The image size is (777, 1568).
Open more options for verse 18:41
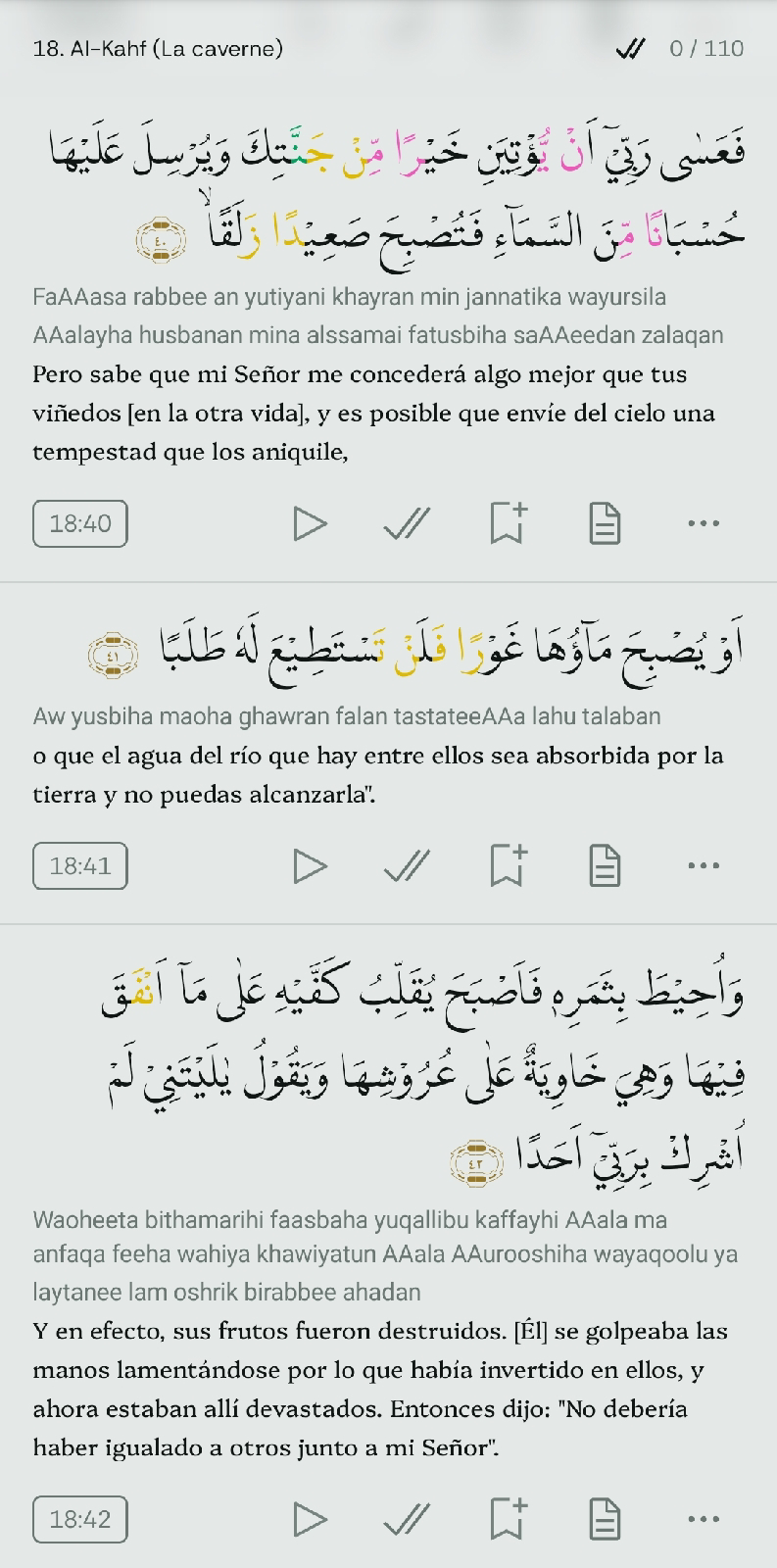(x=704, y=866)
